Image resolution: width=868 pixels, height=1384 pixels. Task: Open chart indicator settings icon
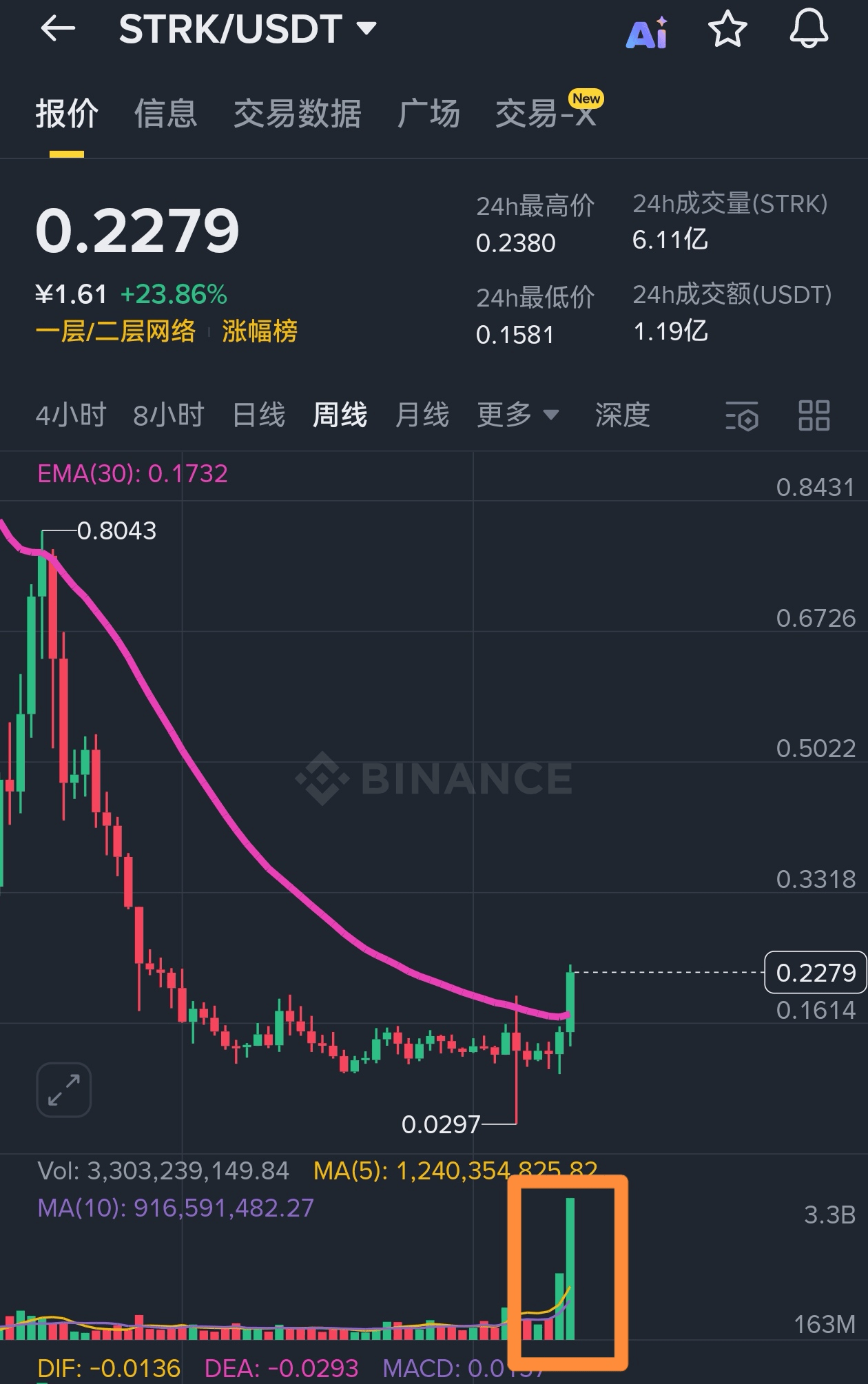tap(741, 416)
